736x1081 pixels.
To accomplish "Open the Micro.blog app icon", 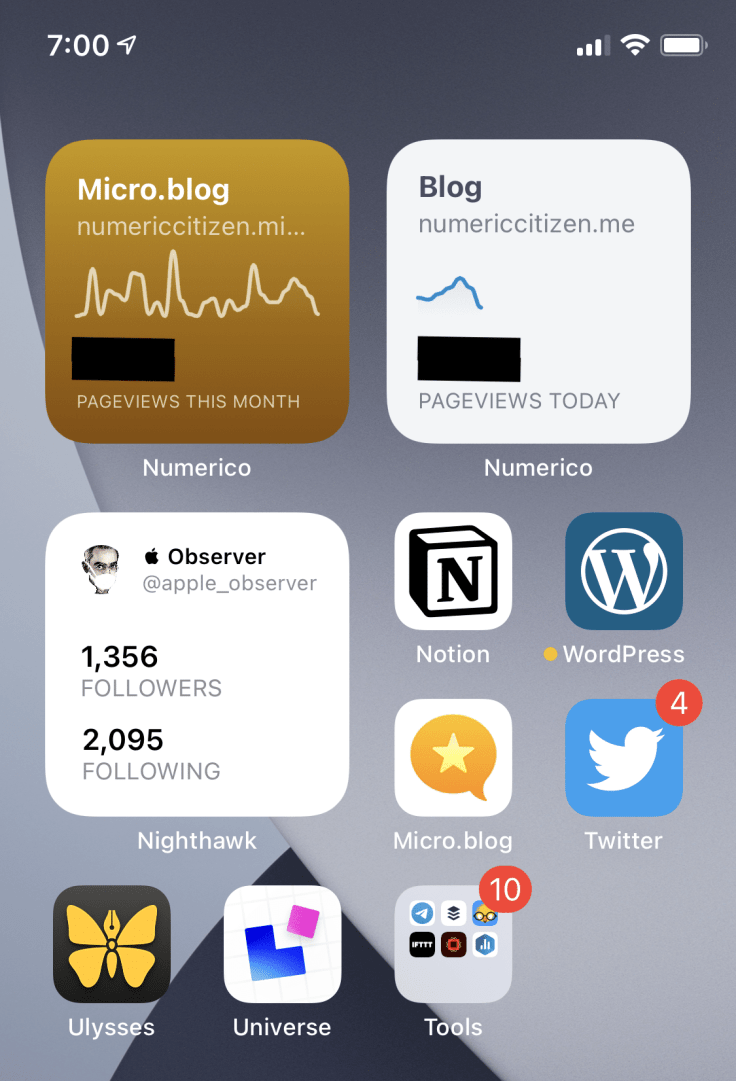I will tap(453, 758).
